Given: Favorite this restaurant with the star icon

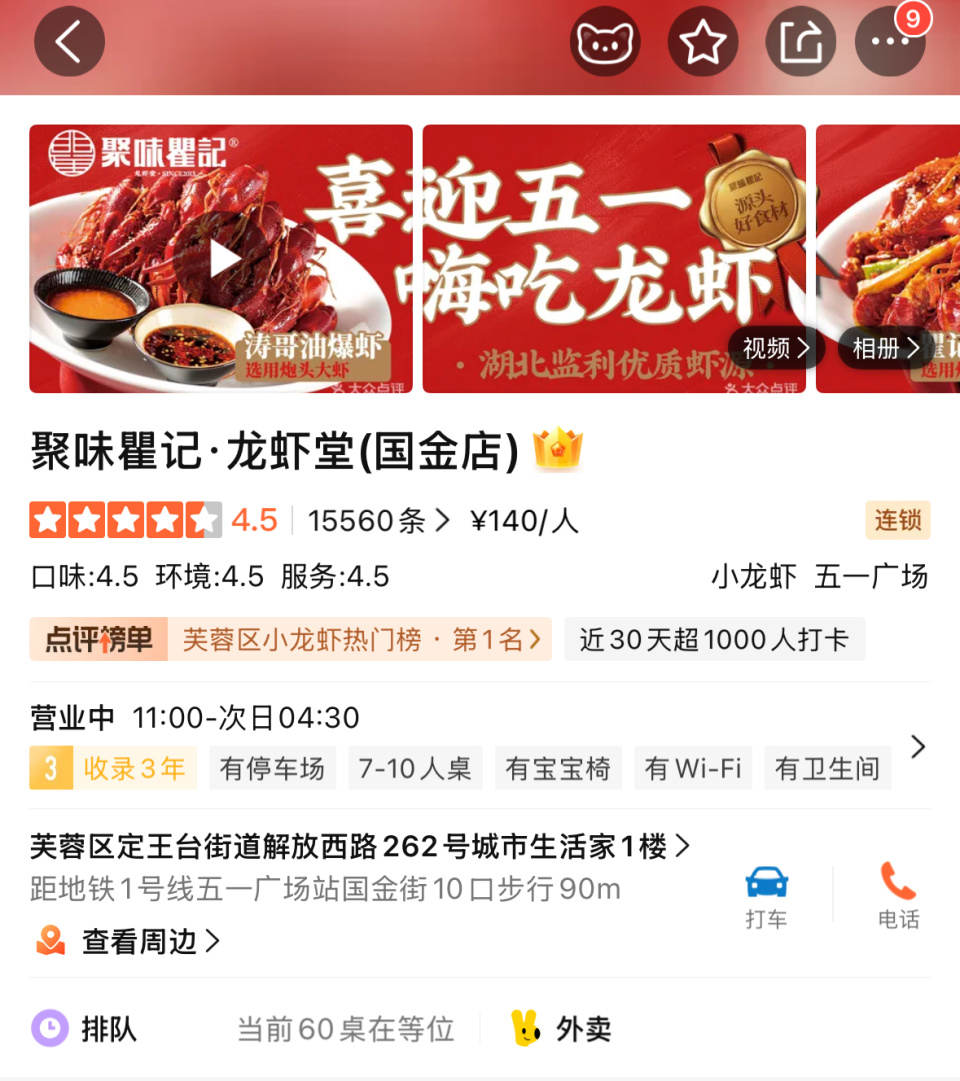Looking at the screenshot, I should pyautogui.click(x=703, y=43).
